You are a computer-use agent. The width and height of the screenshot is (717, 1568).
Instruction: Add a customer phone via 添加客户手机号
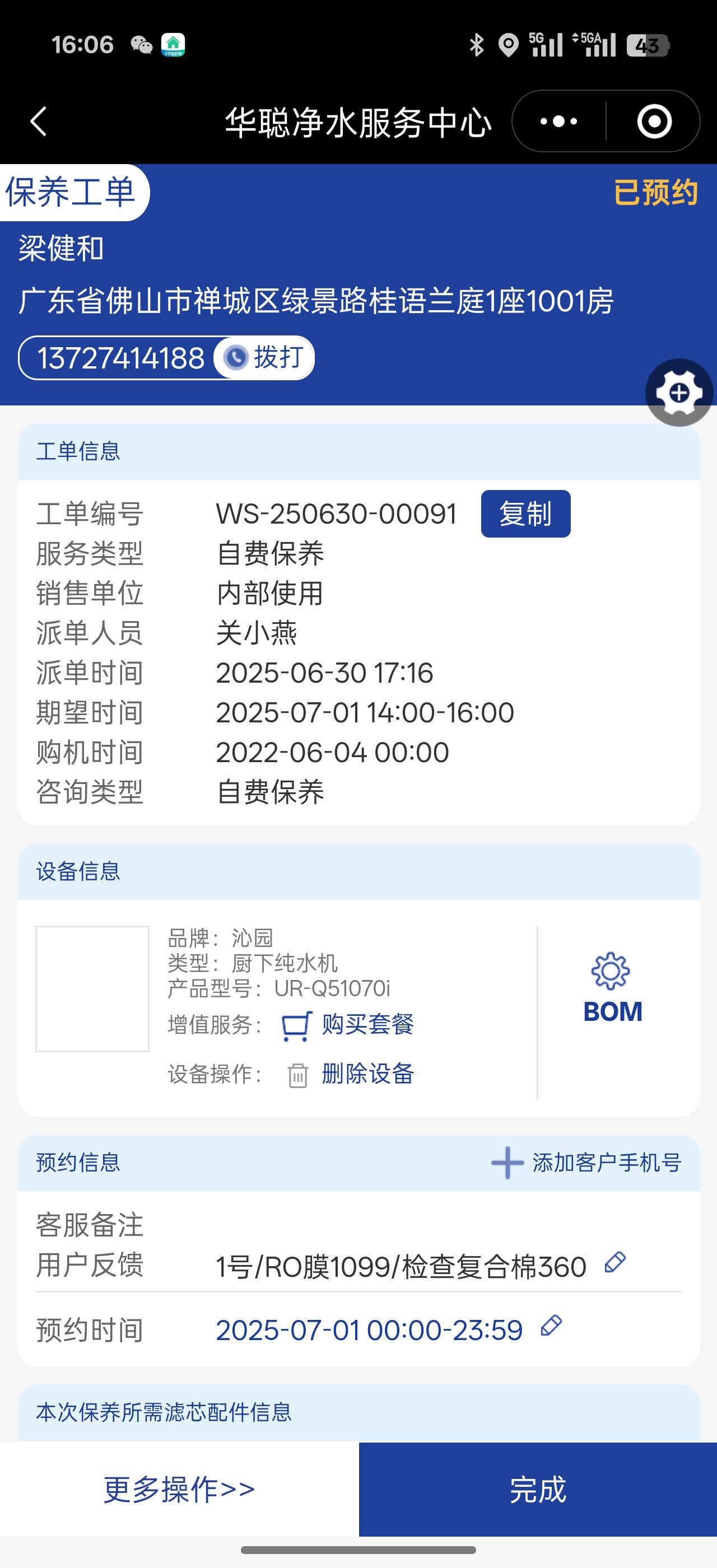click(x=586, y=1163)
